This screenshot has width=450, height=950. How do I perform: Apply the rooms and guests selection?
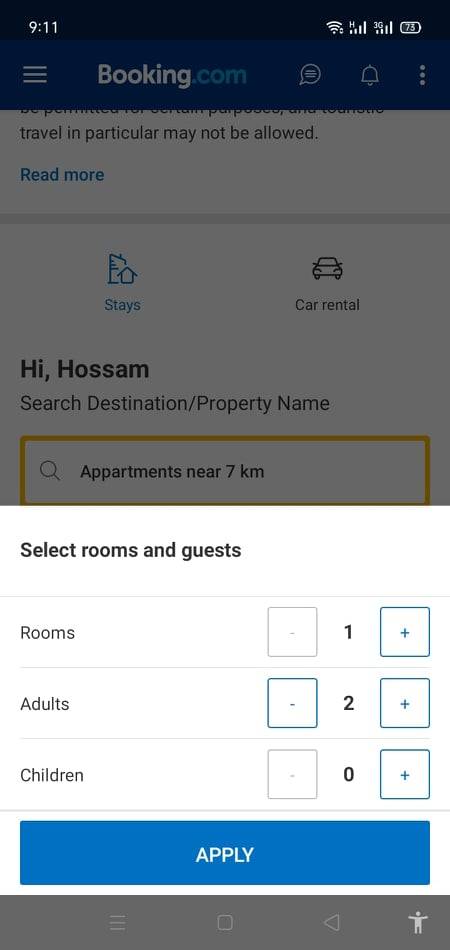[225, 852]
